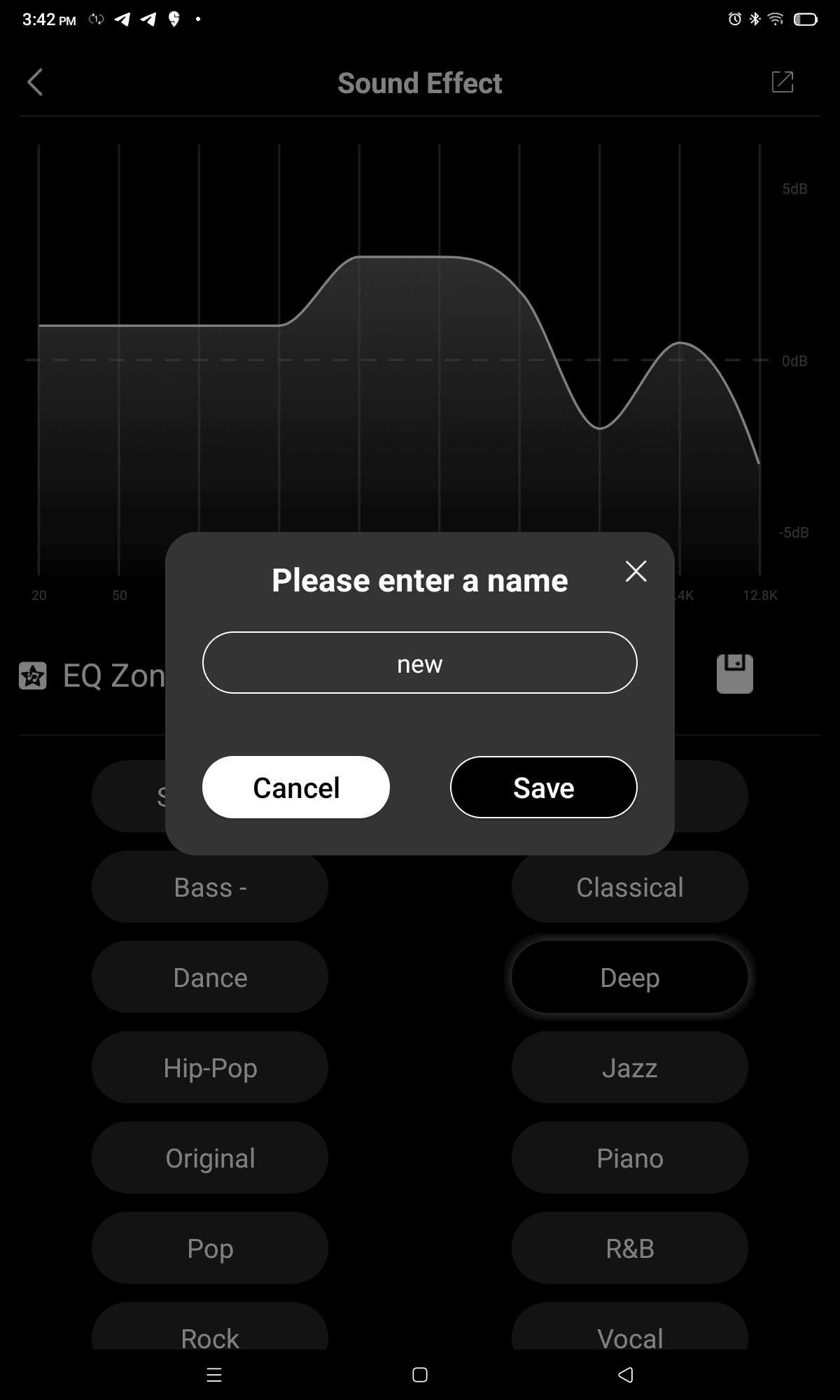
Task: Select the Bass - preset
Action: click(x=210, y=887)
